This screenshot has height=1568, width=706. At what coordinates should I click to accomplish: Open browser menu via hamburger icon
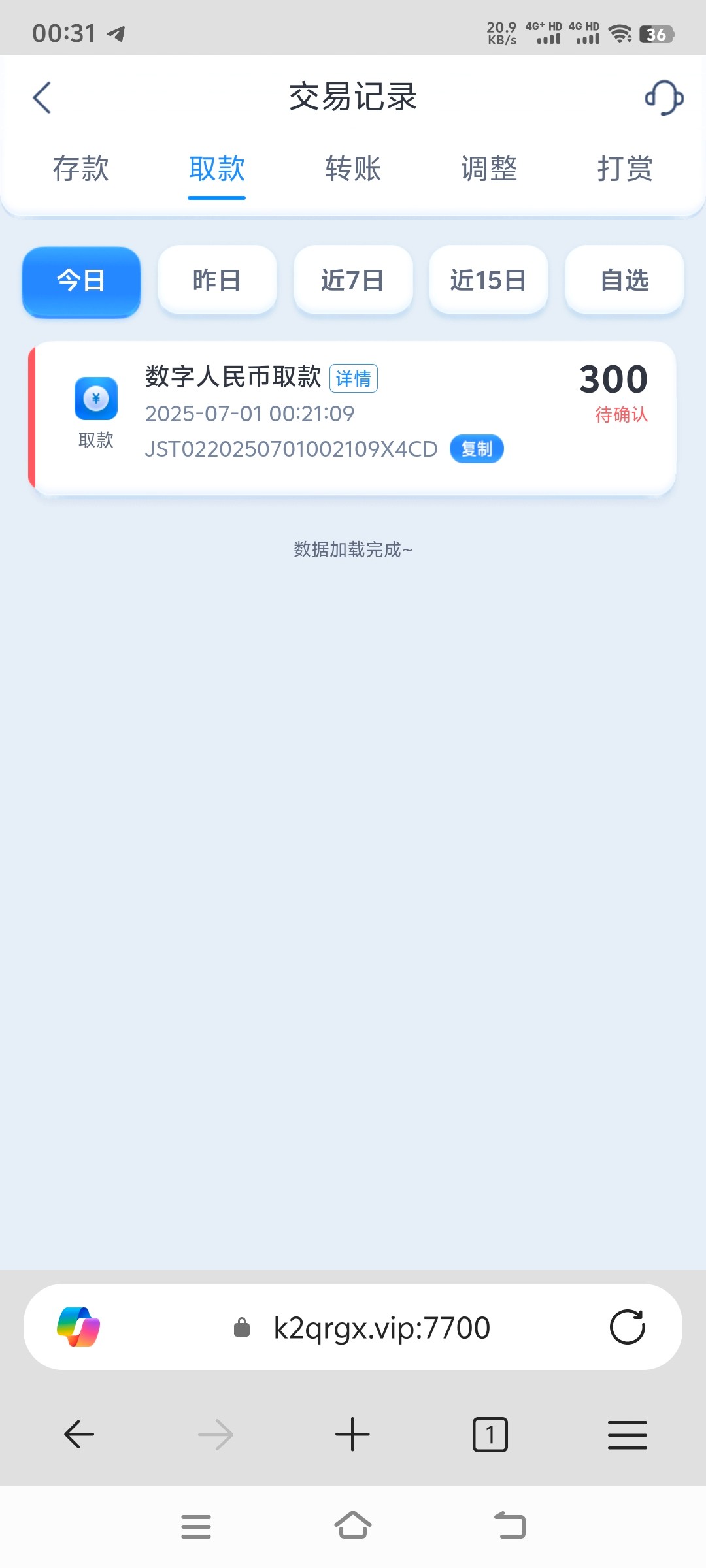point(626,1434)
